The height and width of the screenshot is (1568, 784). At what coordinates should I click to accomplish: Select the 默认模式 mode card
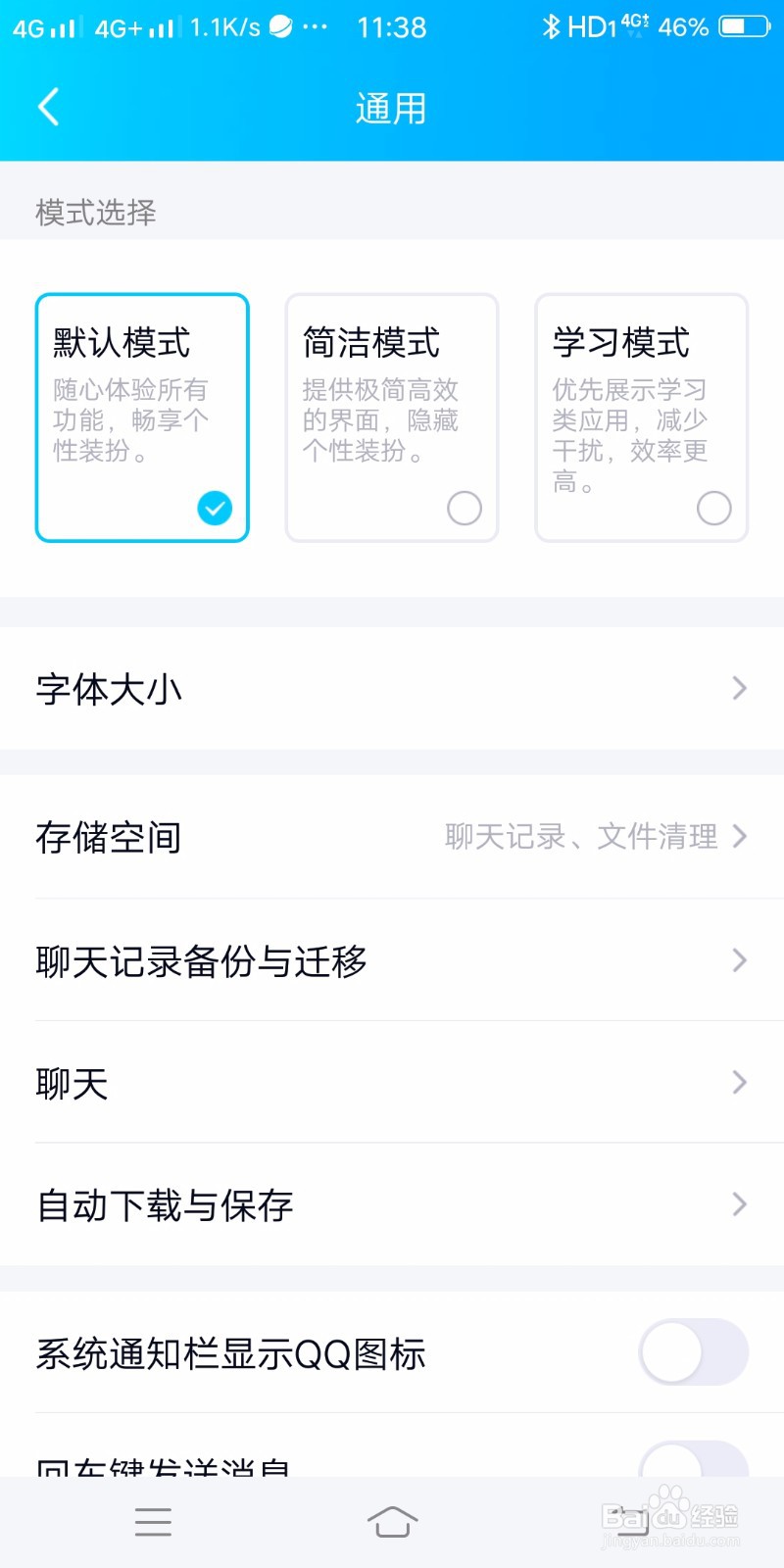tap(142, 417)
